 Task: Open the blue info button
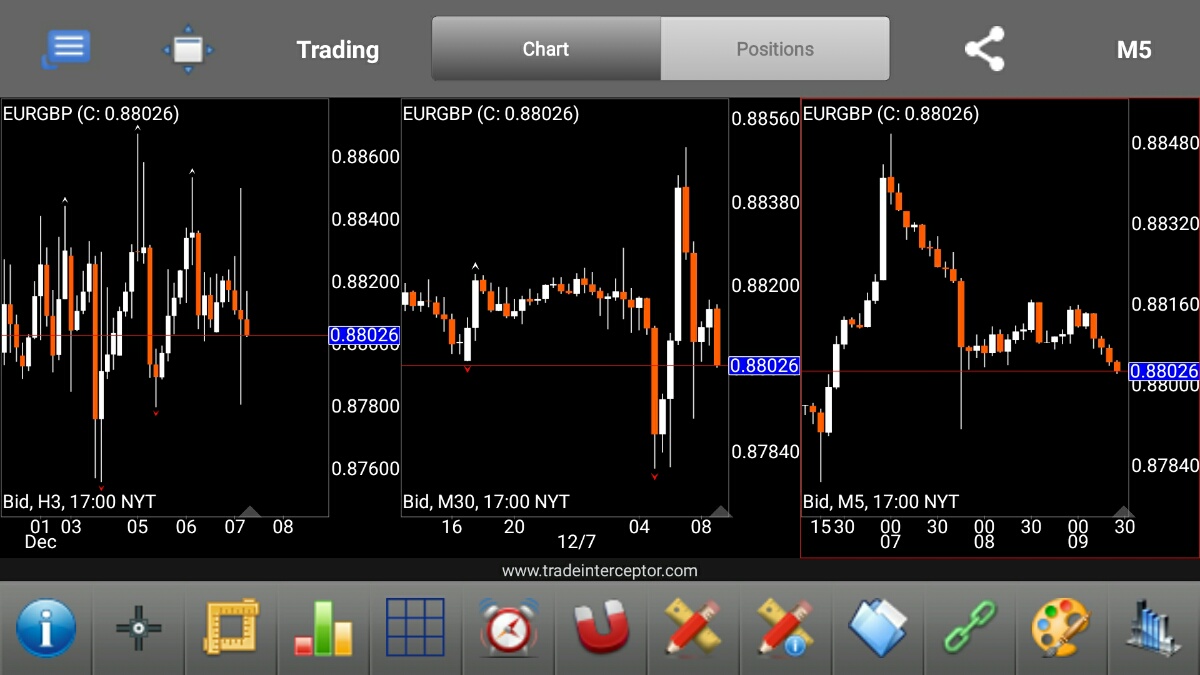click(45, 628)
